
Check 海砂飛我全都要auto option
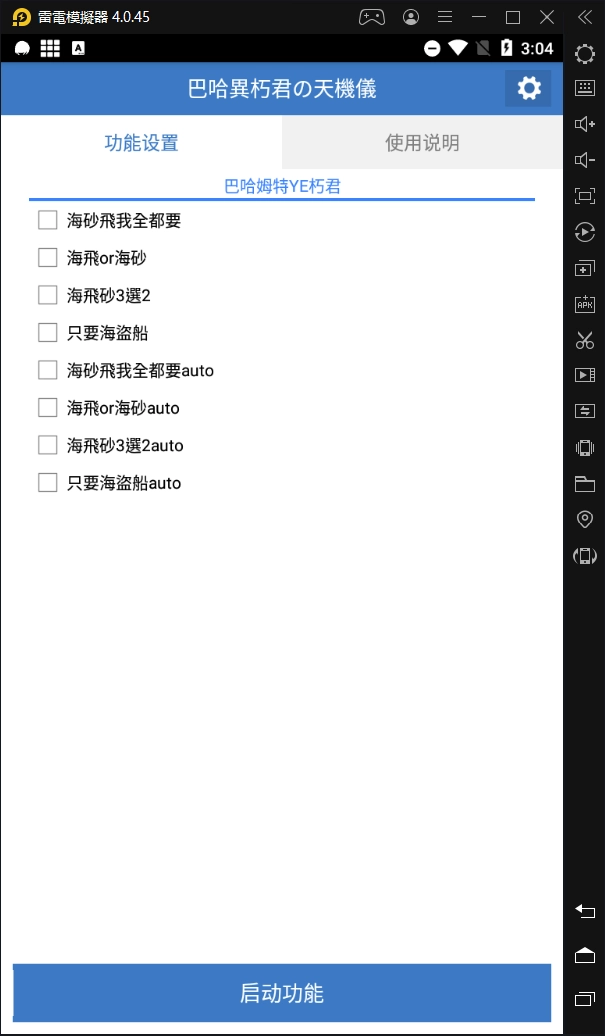[47, 370]
